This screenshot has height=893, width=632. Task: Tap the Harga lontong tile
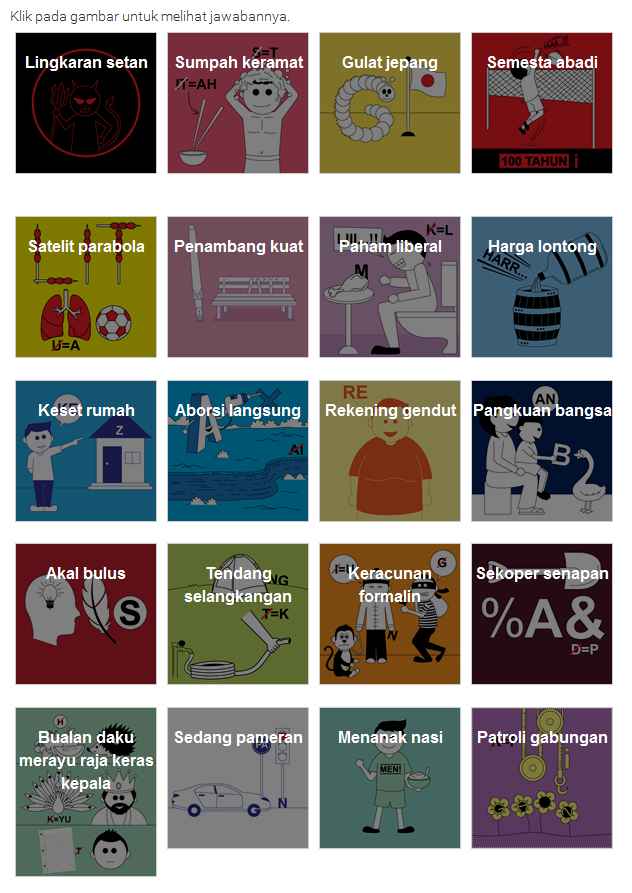coord(542,287)
